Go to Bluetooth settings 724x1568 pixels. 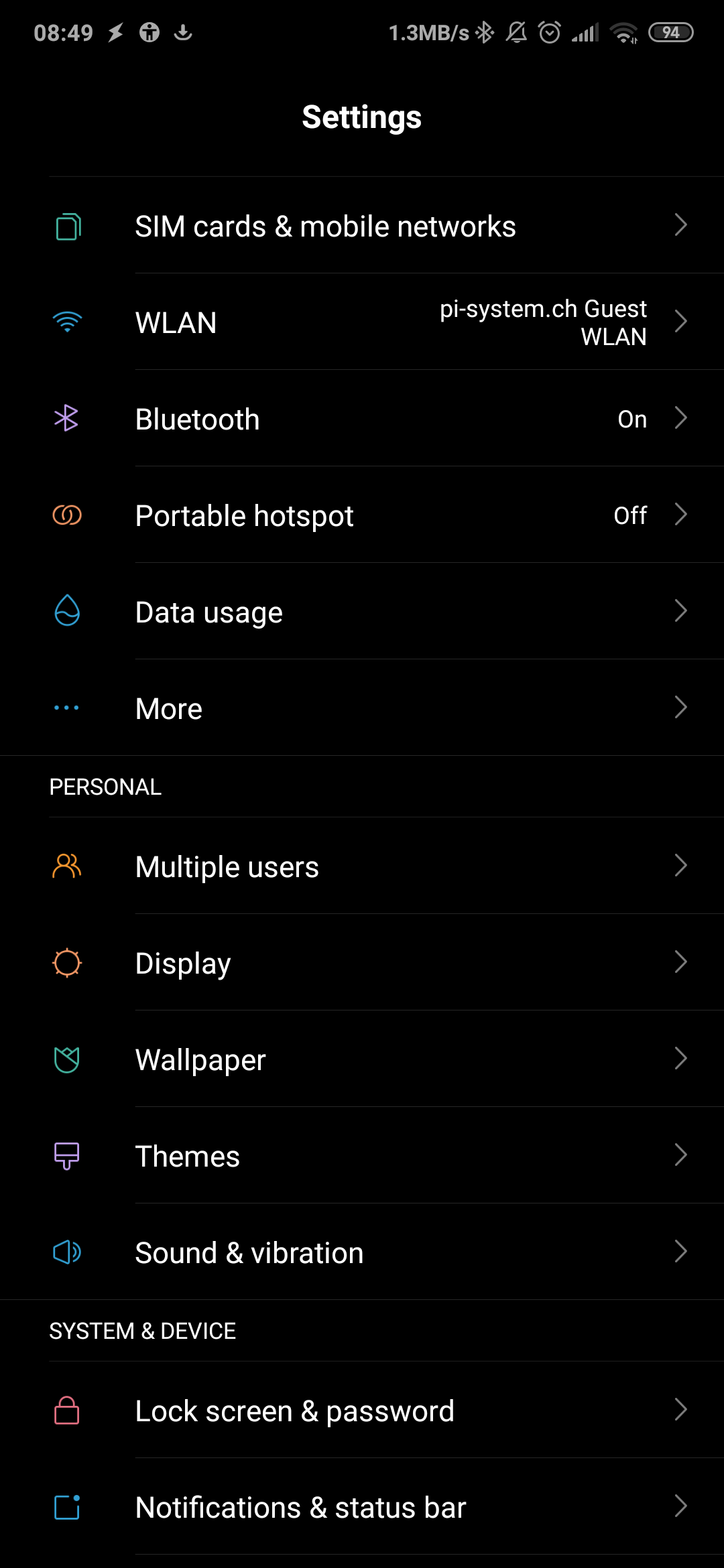362,419
